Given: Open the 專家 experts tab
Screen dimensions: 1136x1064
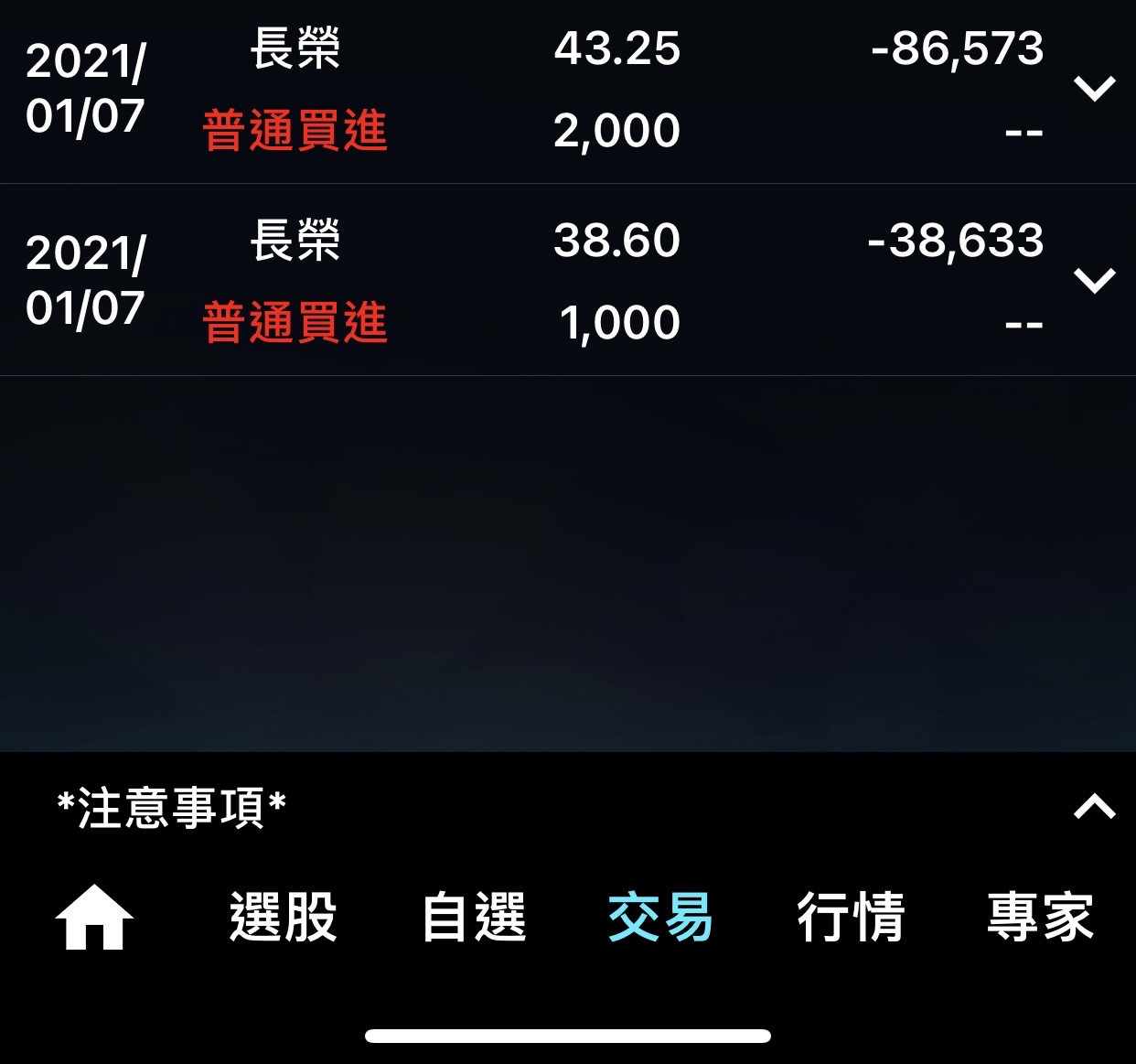Looking at the screenshot, I should (1040, 917).
